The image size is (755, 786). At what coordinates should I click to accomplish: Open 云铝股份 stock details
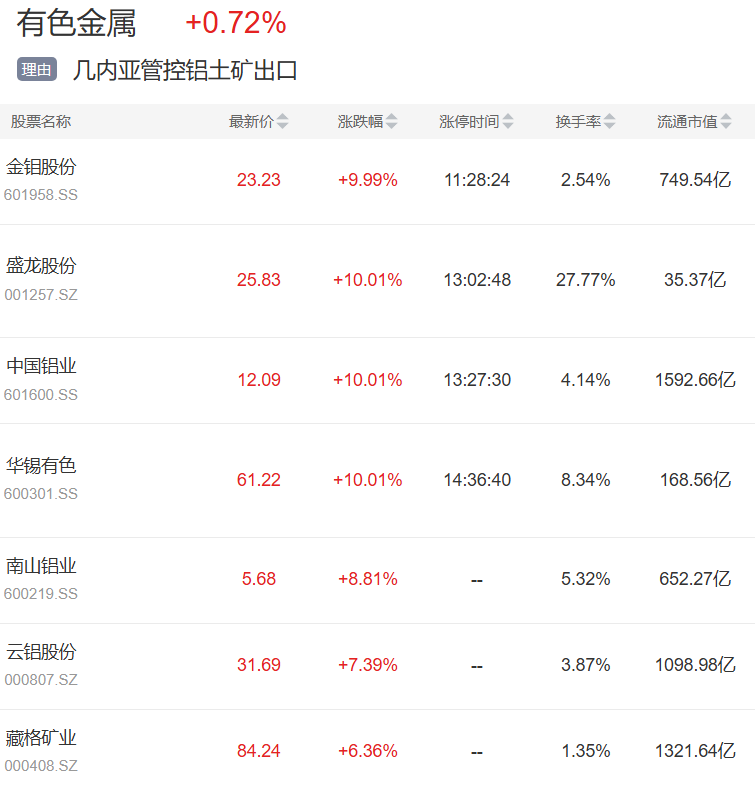[378, 666]
